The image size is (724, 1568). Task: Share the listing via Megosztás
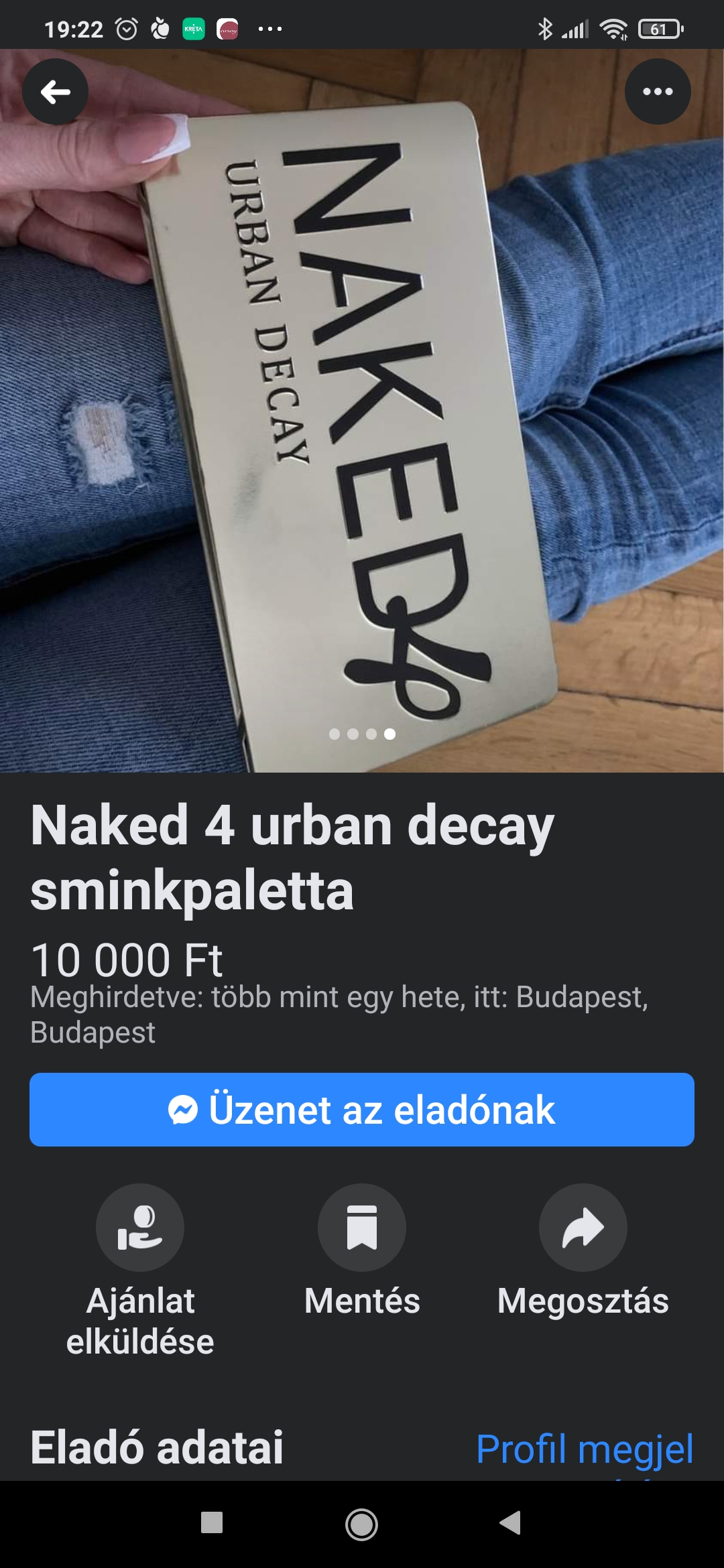[583, 1228]
